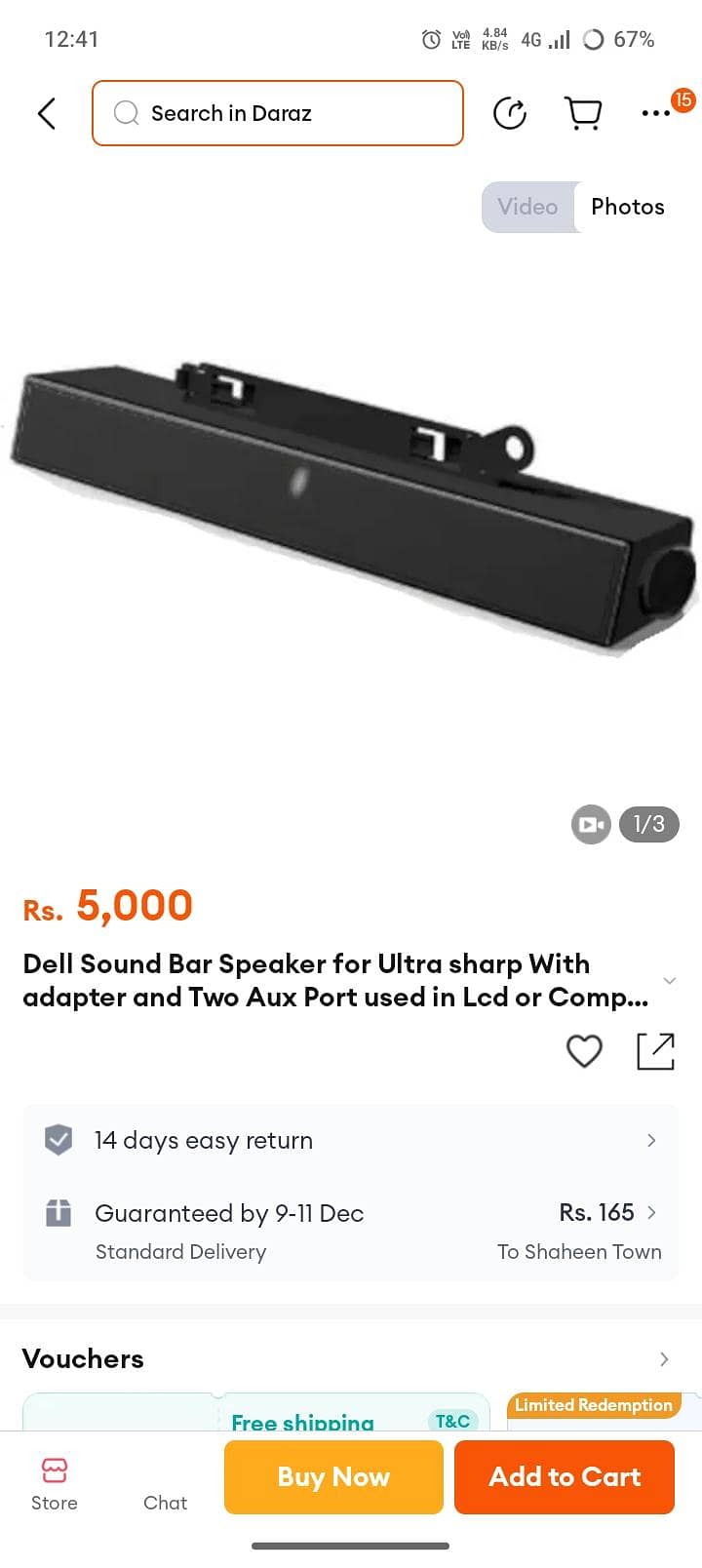The width and height of the screenshot is (702, 1568).
Task: Tap the Search in Daraz field
Action: [277, 112]
